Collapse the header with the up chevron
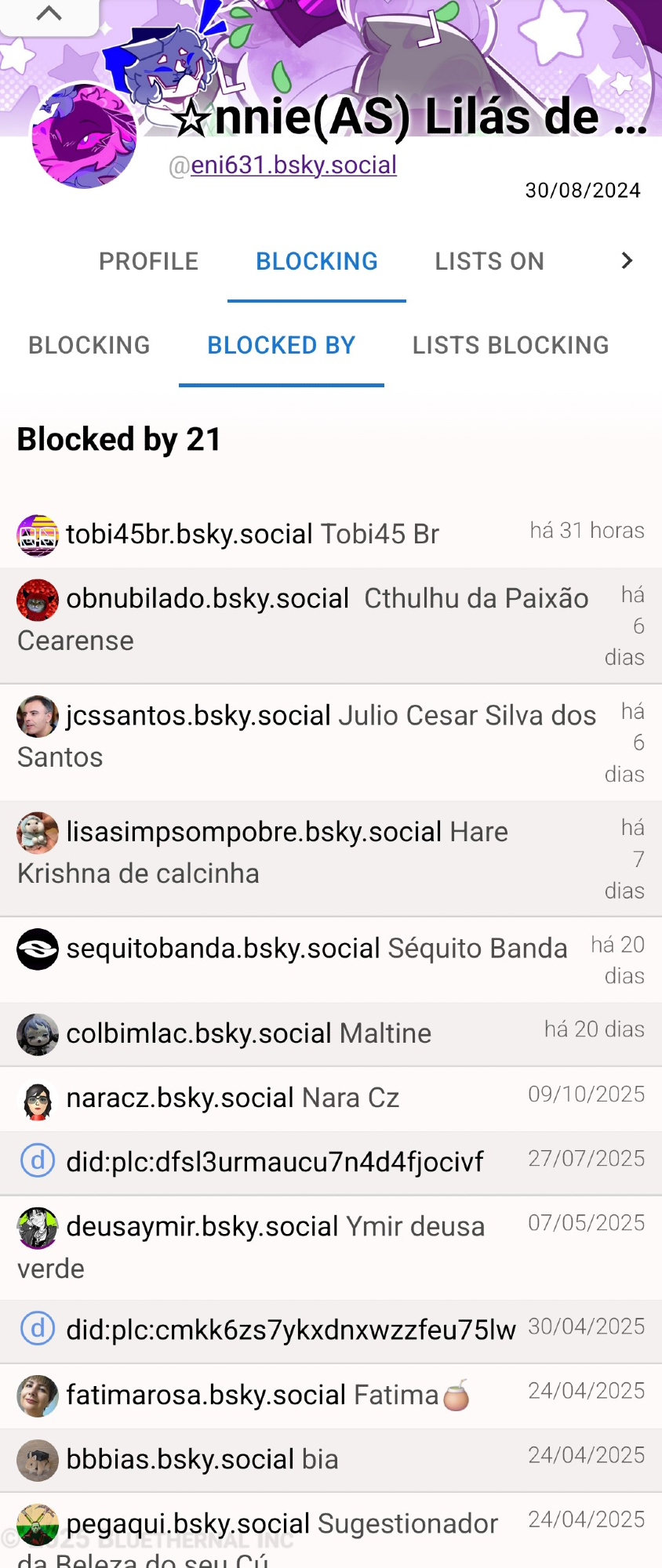This screenshot has width=662, height=1568. (x=49, y=14)
